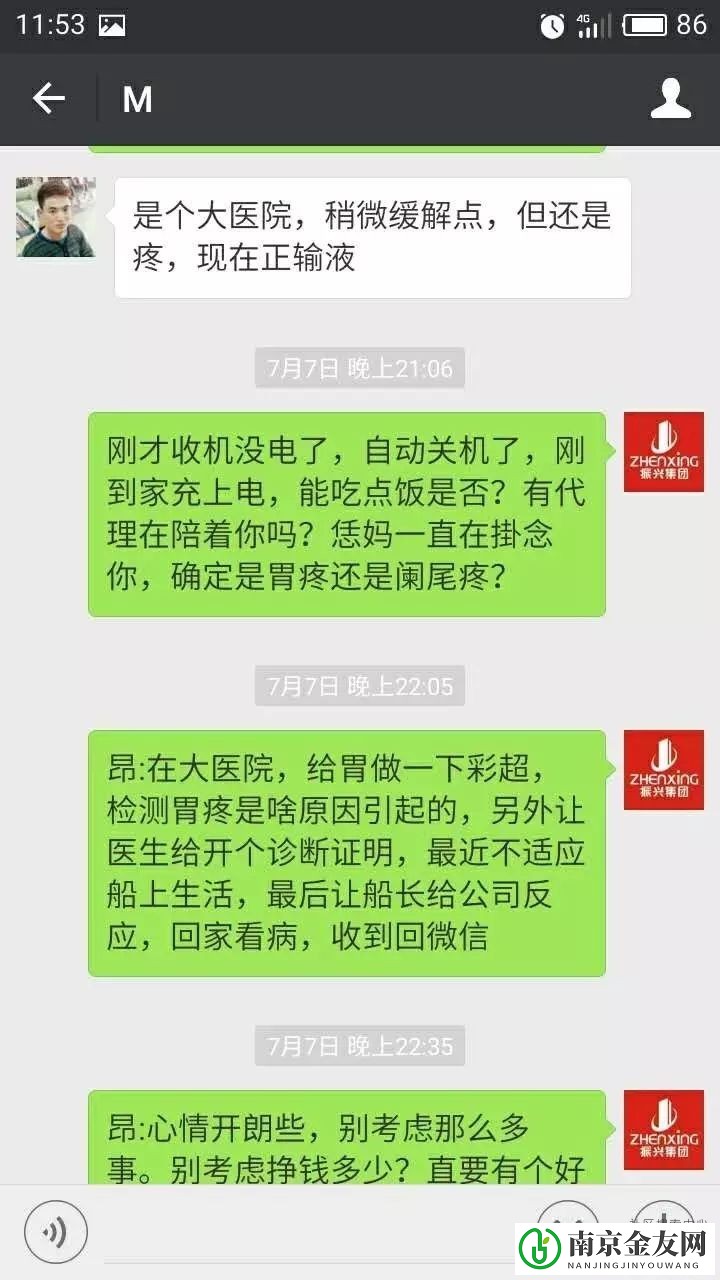Open Zhenxing avatar beside the 21:06 message
The width and height of the screenshot is (720, 1280).
tap(663, 452)
